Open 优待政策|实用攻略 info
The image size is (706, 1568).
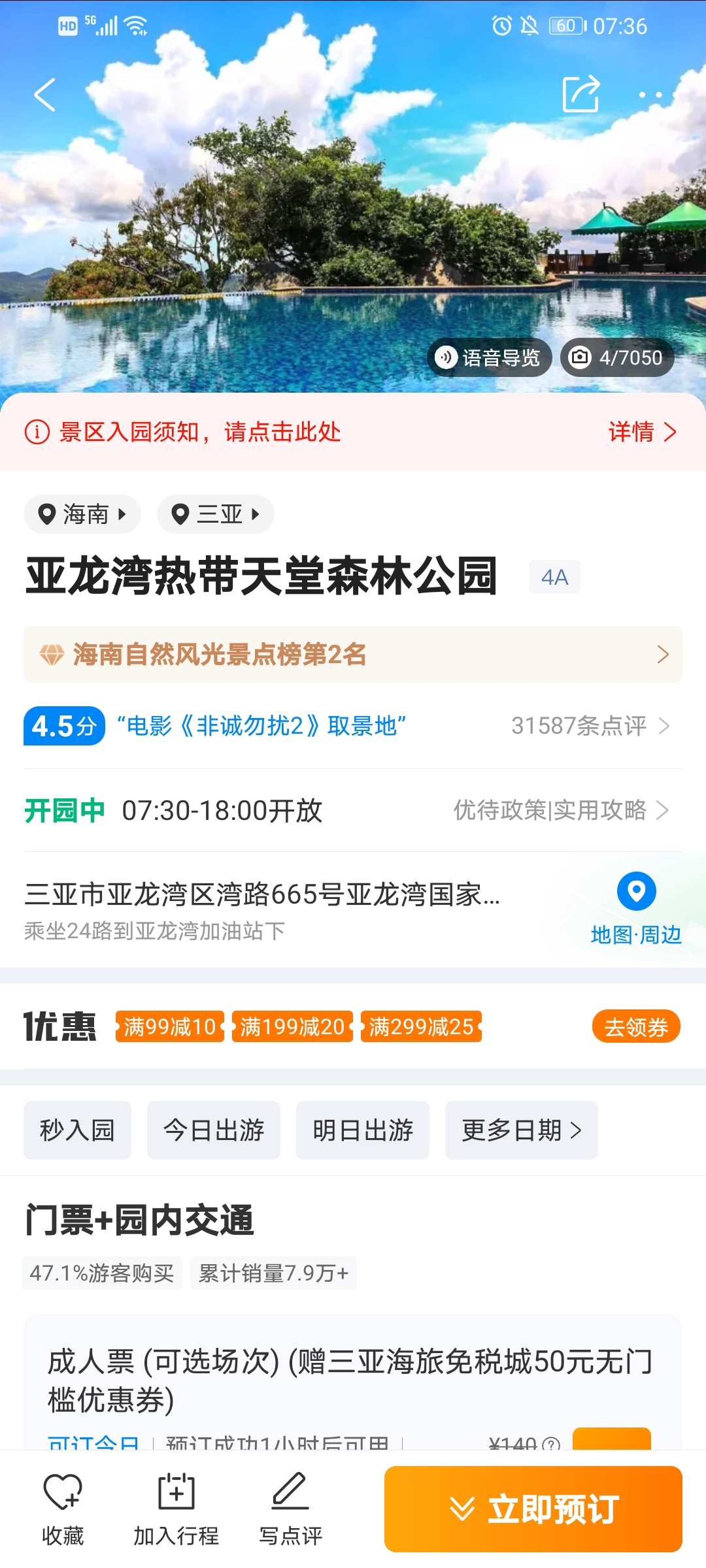coord(561,810)
